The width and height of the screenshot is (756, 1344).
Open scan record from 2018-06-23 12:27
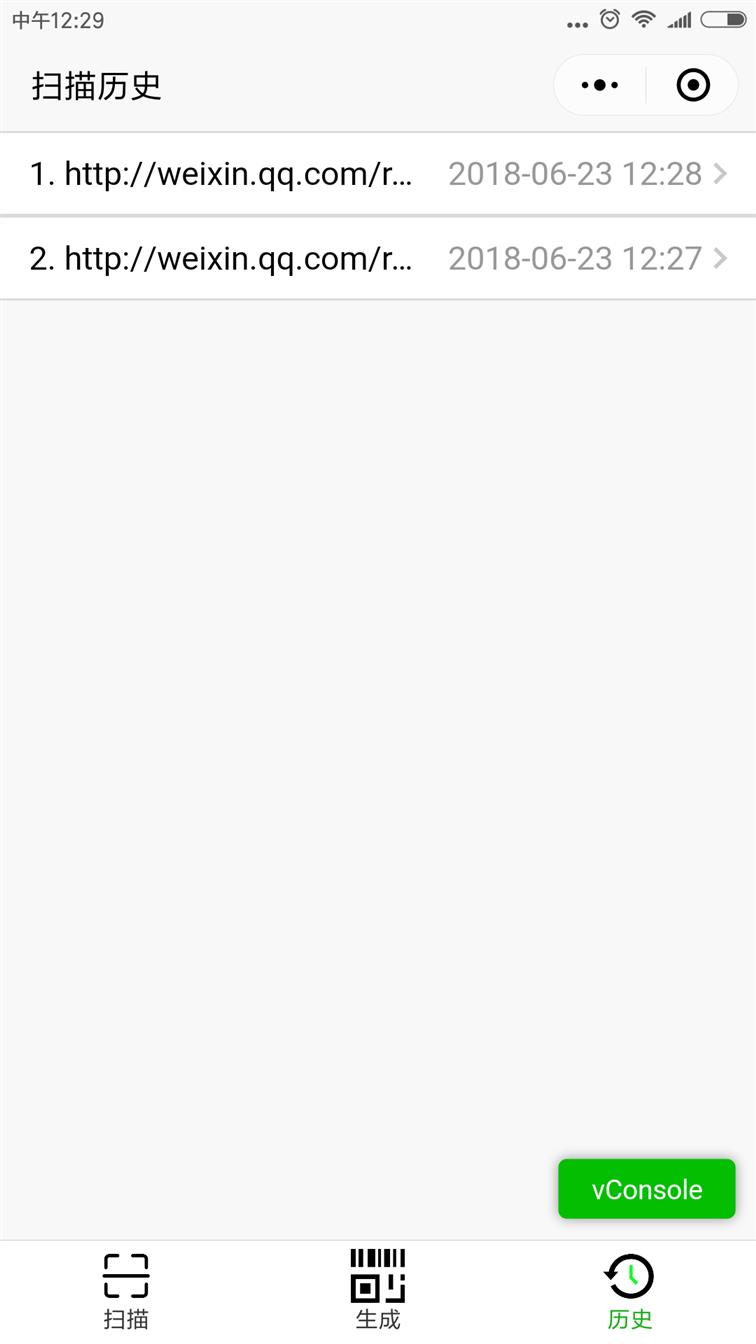click(x=378, y=259)
